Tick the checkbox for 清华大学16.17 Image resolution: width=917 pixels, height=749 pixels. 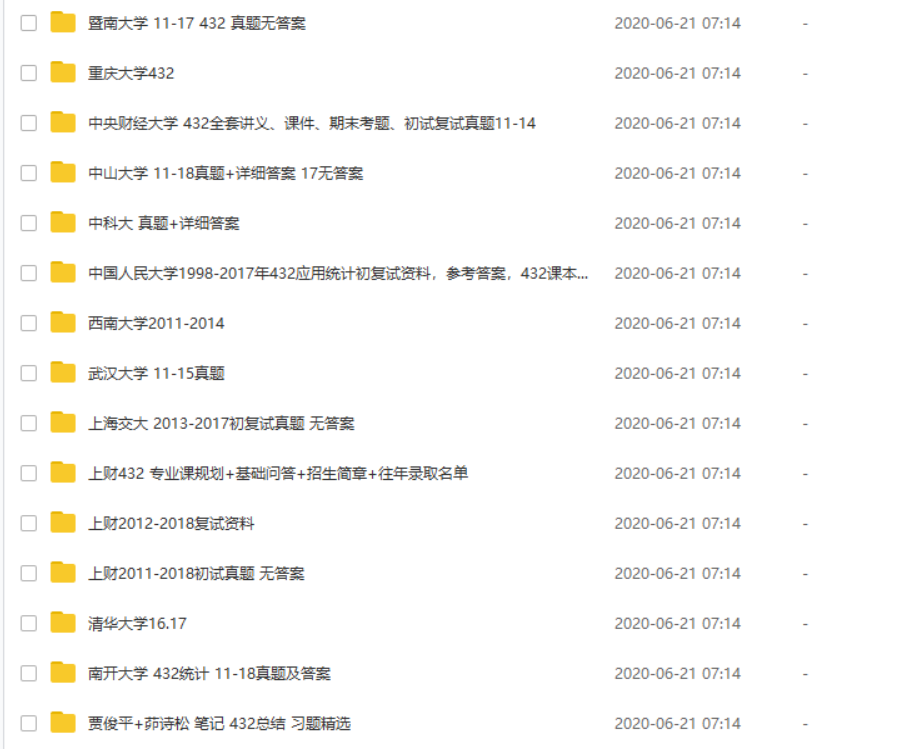pyautogui.click(x=29, y=623)
